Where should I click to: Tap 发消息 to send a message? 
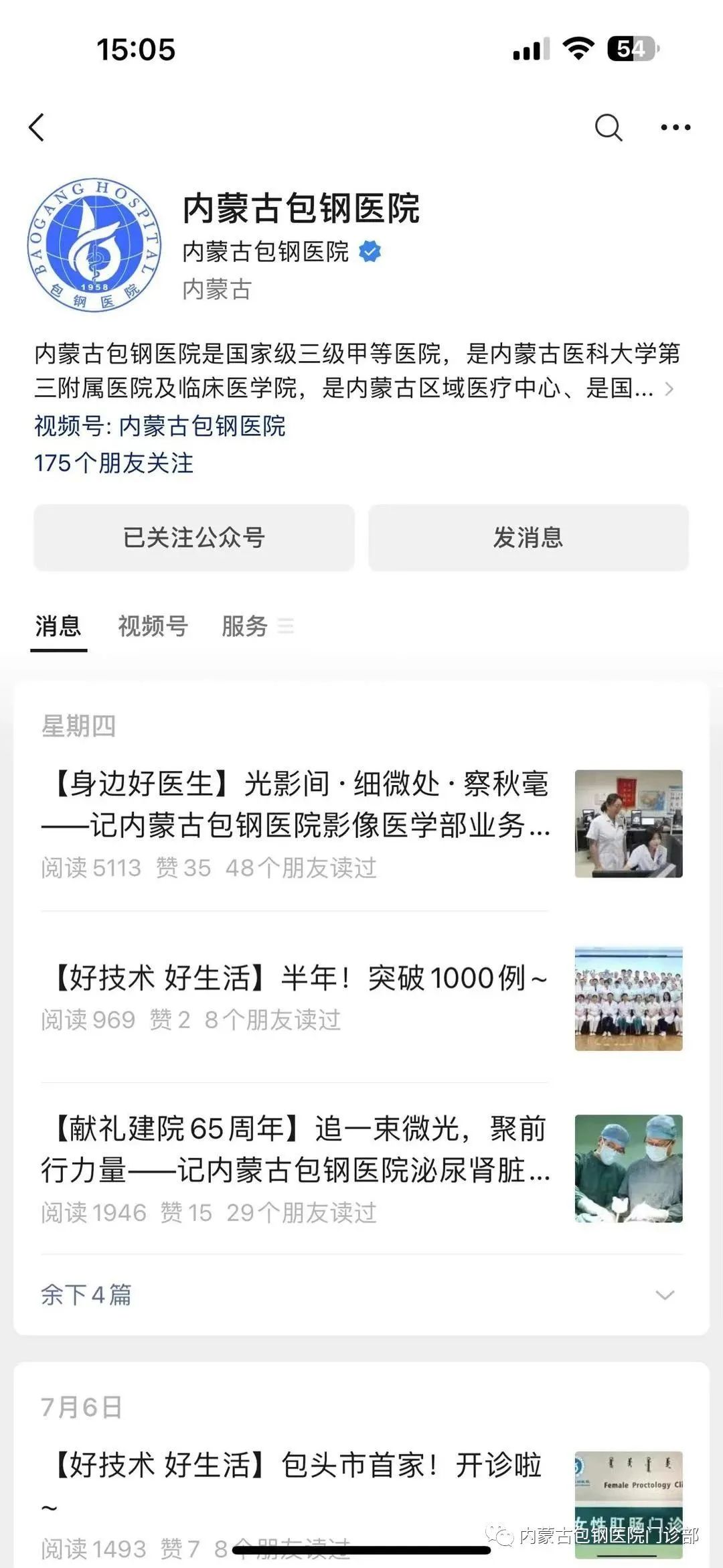click(528, 537)
